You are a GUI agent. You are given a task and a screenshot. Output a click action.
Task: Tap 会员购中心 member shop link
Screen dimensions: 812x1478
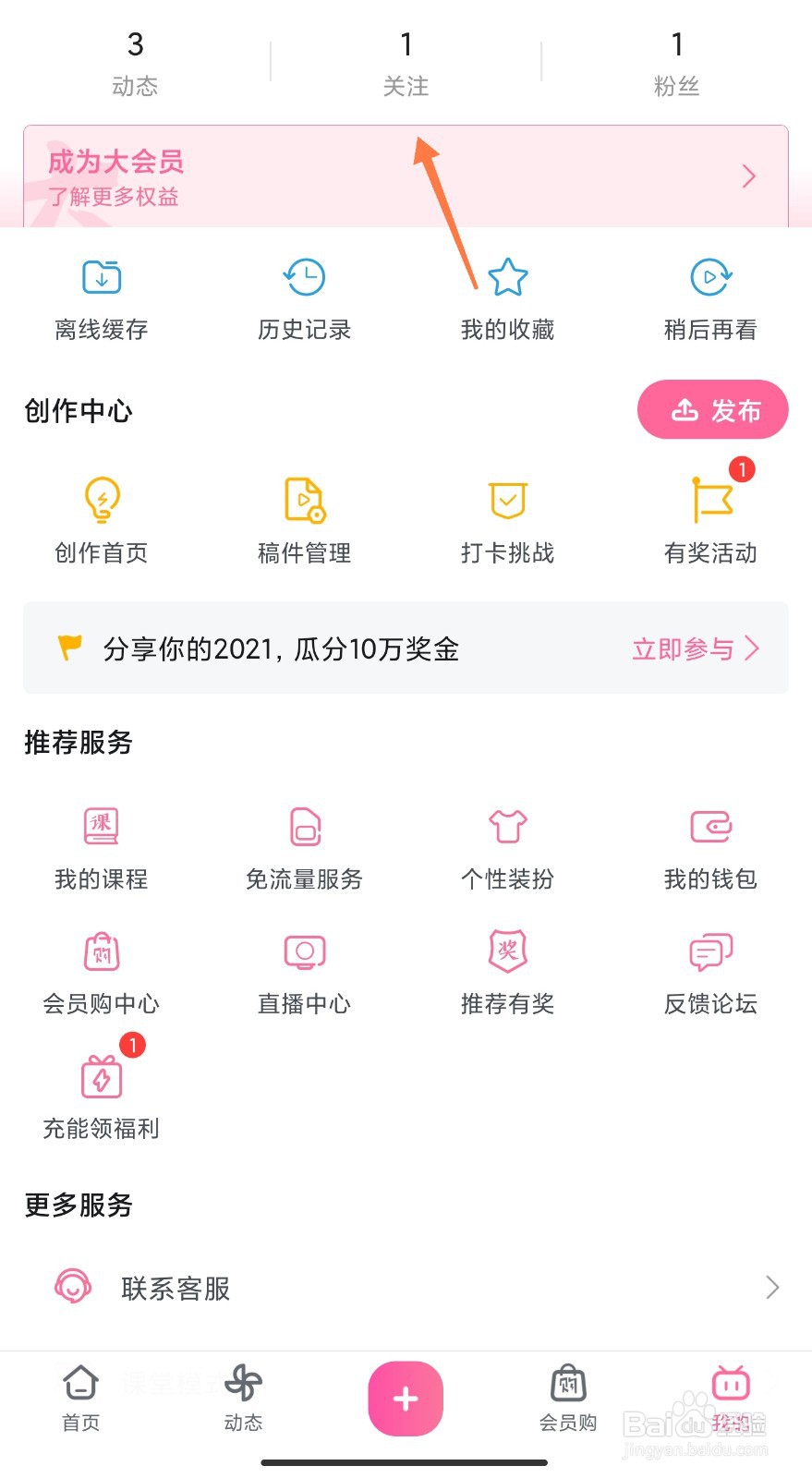(x=100, y=972)
